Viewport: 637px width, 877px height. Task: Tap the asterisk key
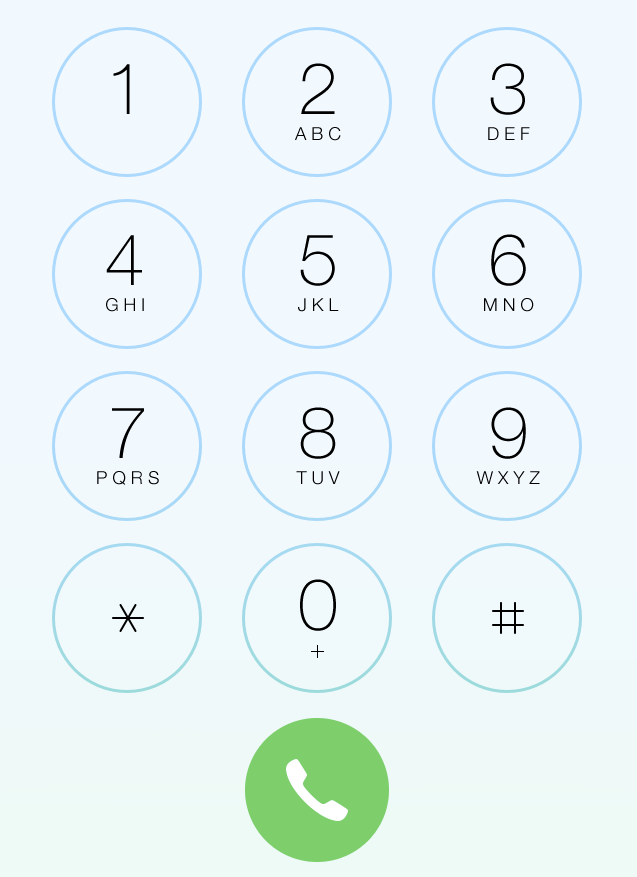(x=127, y=618)
